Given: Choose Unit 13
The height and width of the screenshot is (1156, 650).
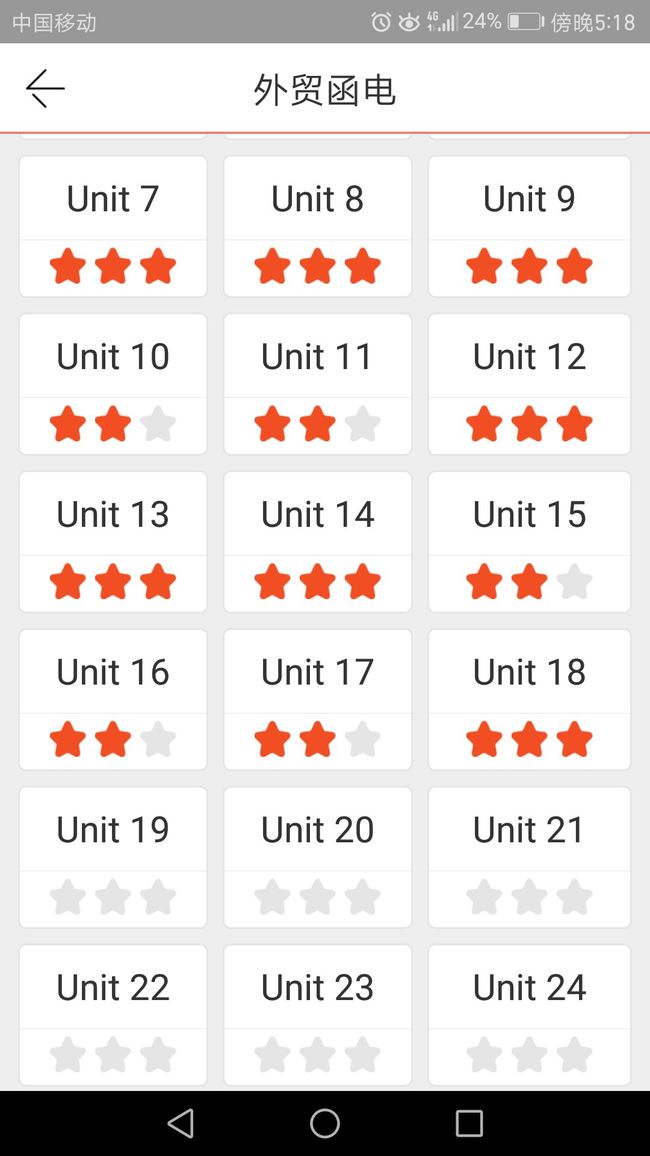Looking at the screenshot, I should tap(113, 542).
